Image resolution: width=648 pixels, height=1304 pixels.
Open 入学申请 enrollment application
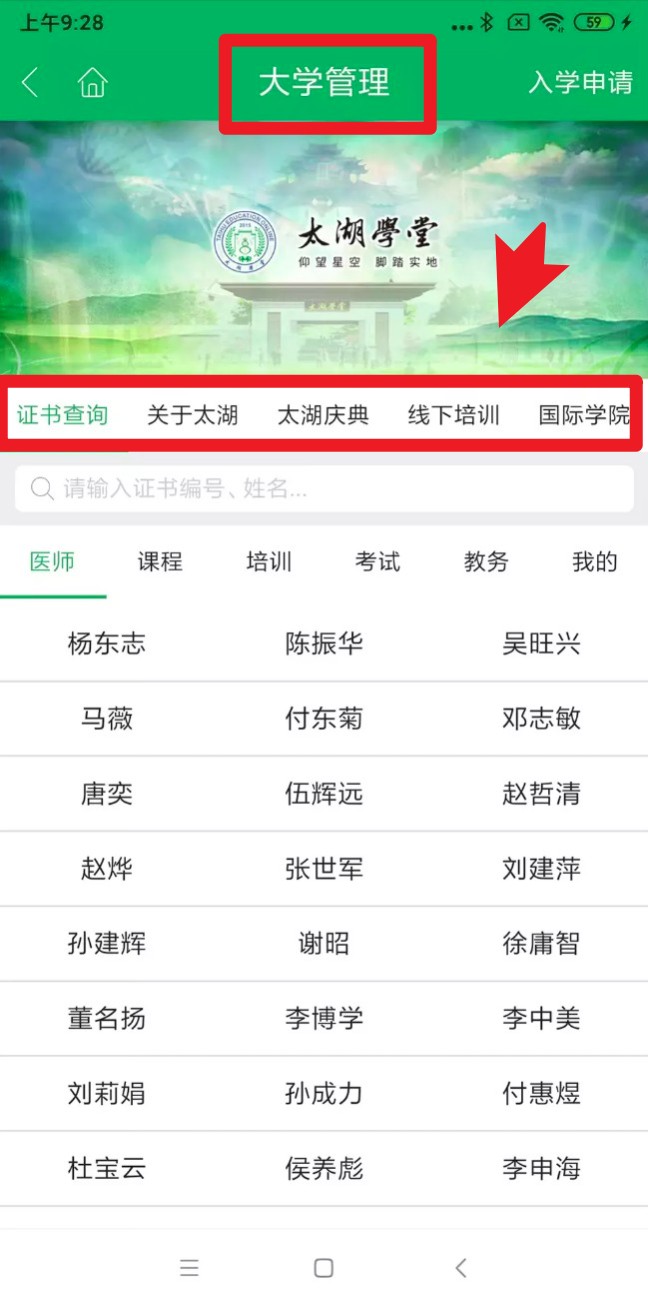coord(580,83)
